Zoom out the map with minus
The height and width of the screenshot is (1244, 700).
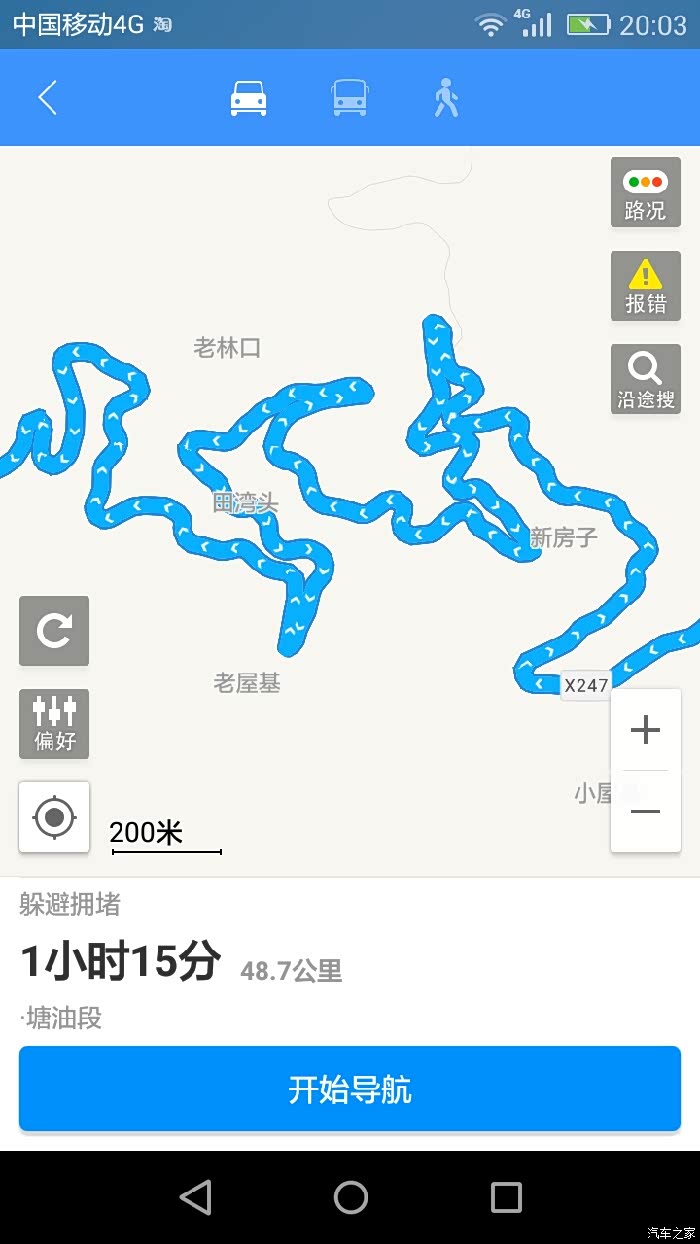coord(646,811)
